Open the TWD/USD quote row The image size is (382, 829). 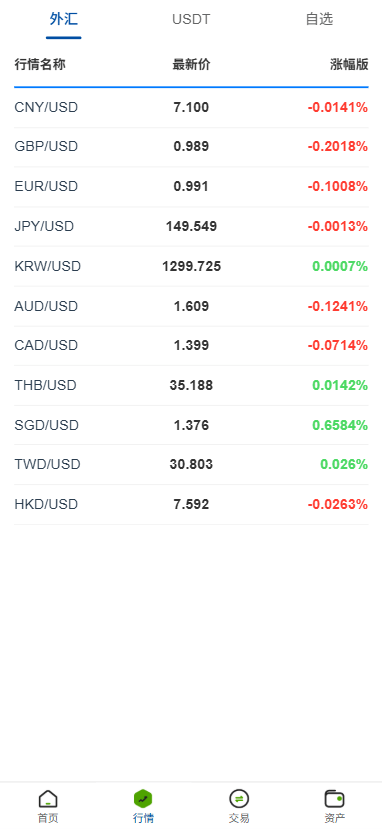(x=191, y=465)
